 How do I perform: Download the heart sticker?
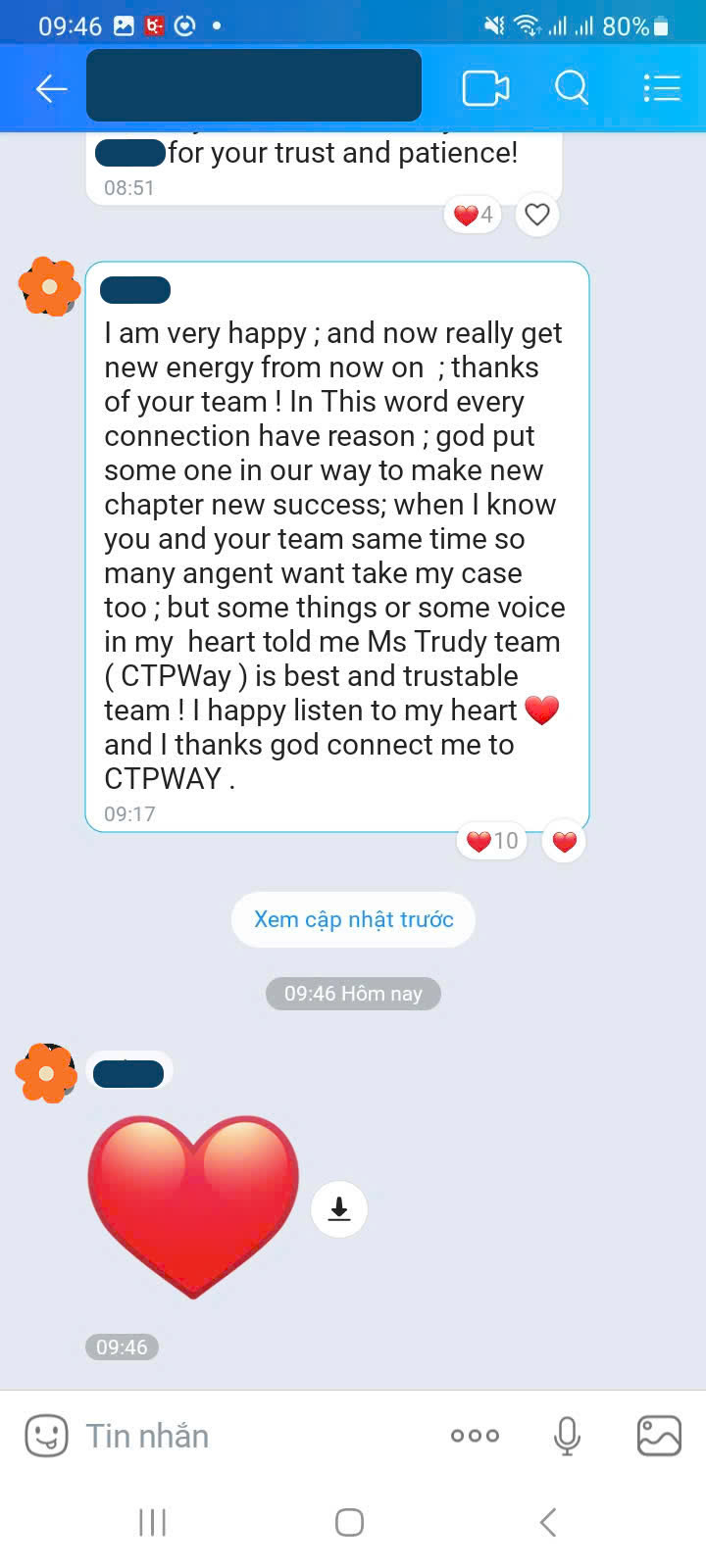(x=339, y=1209)
